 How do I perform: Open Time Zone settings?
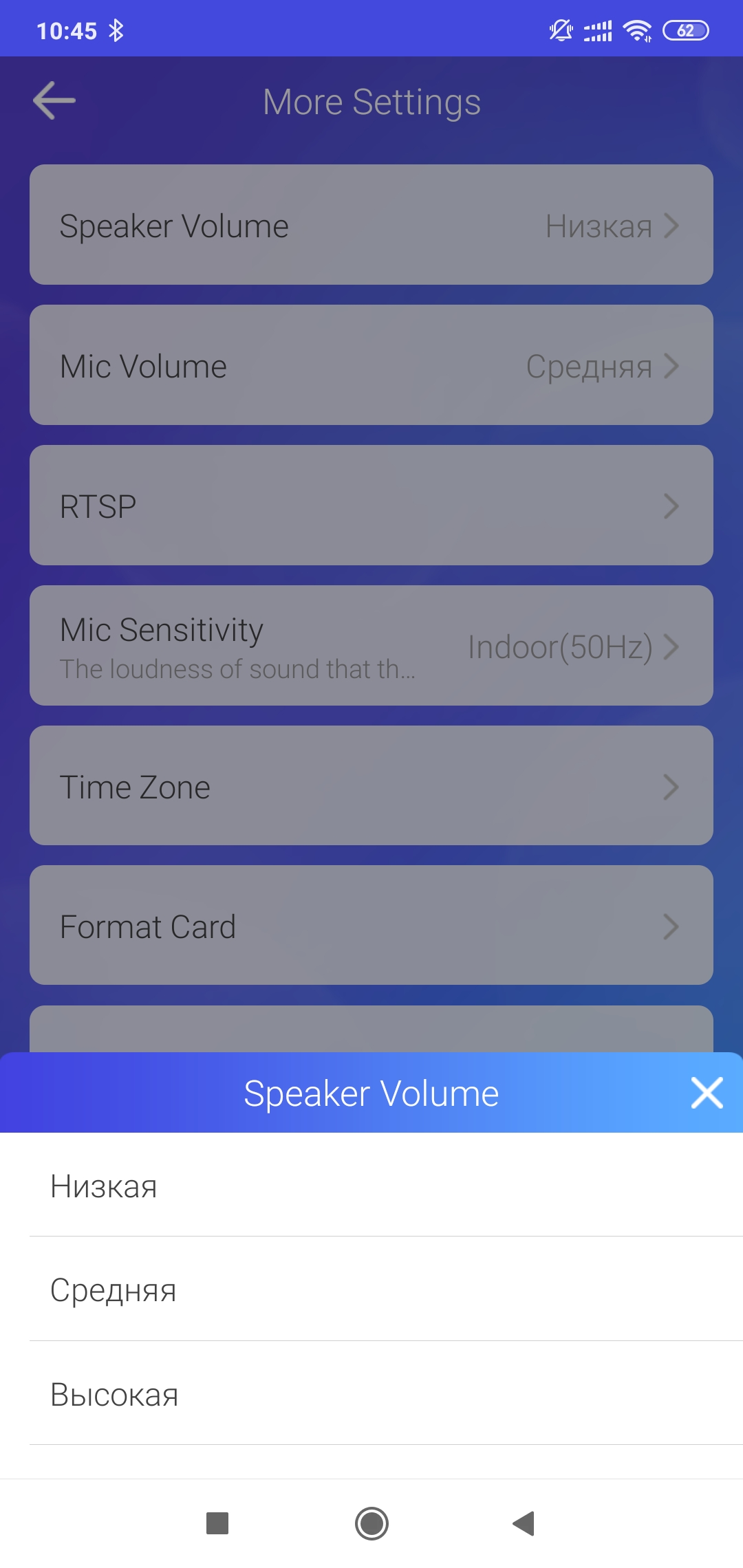coord(371,786)
